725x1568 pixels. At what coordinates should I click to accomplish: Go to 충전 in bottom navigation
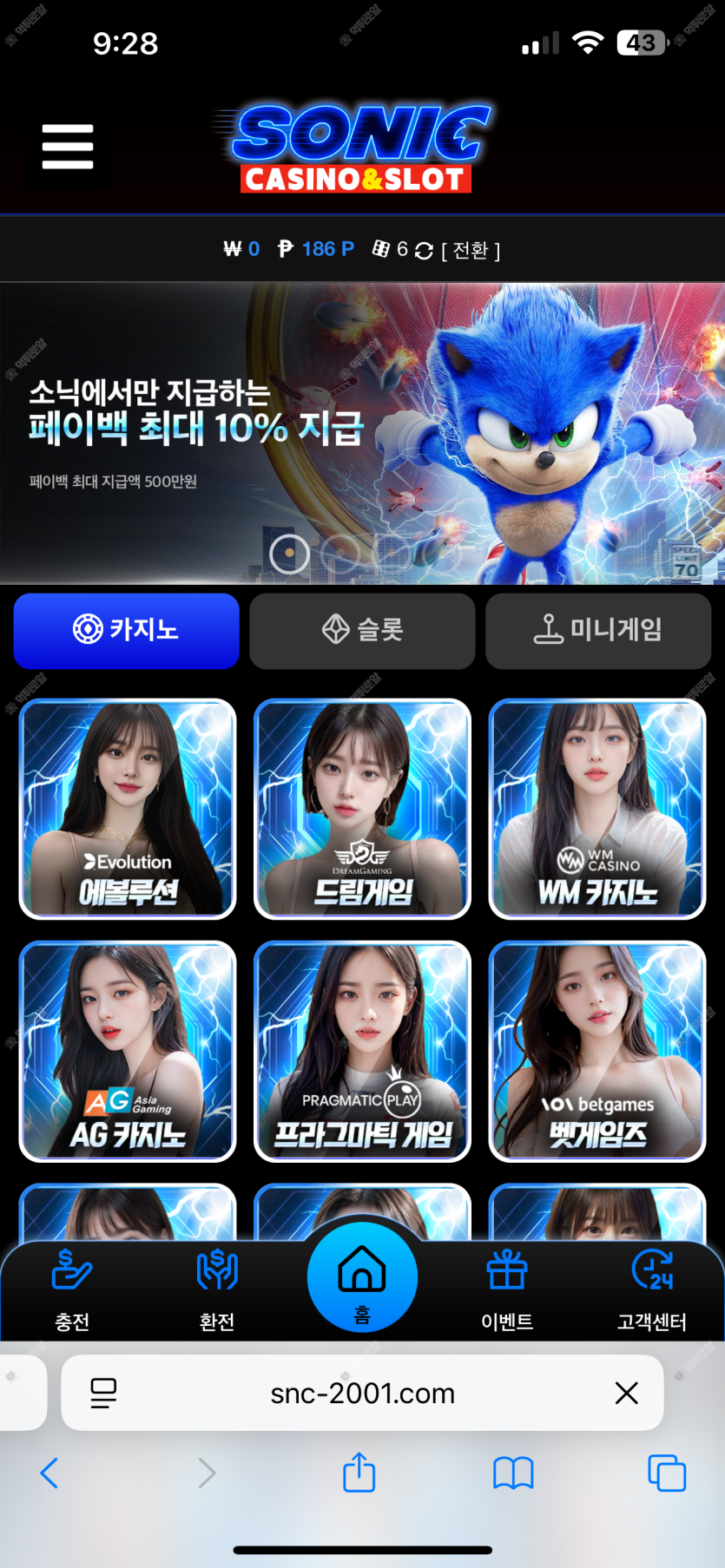(x=72, y=1290)
